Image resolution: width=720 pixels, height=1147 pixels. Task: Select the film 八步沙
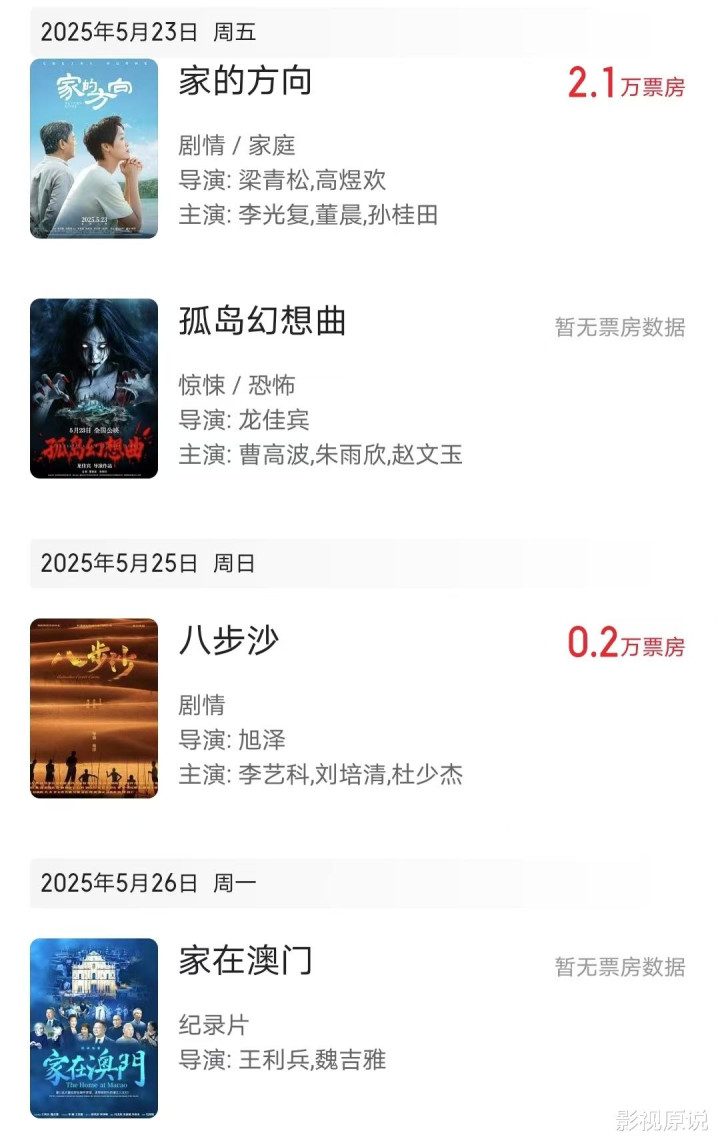point(228,642)
